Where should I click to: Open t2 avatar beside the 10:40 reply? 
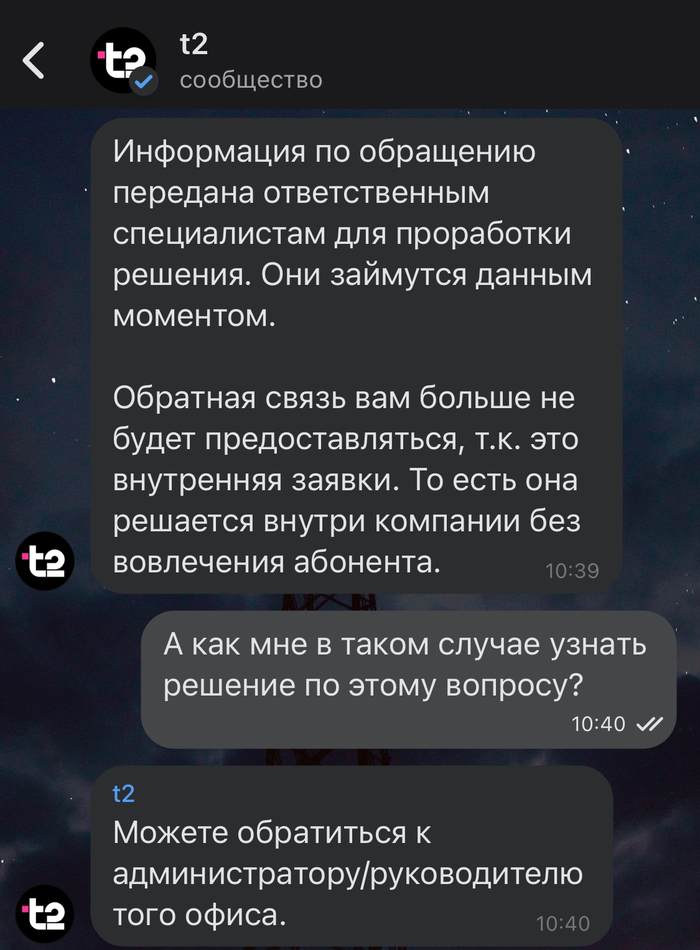(45, 914)
